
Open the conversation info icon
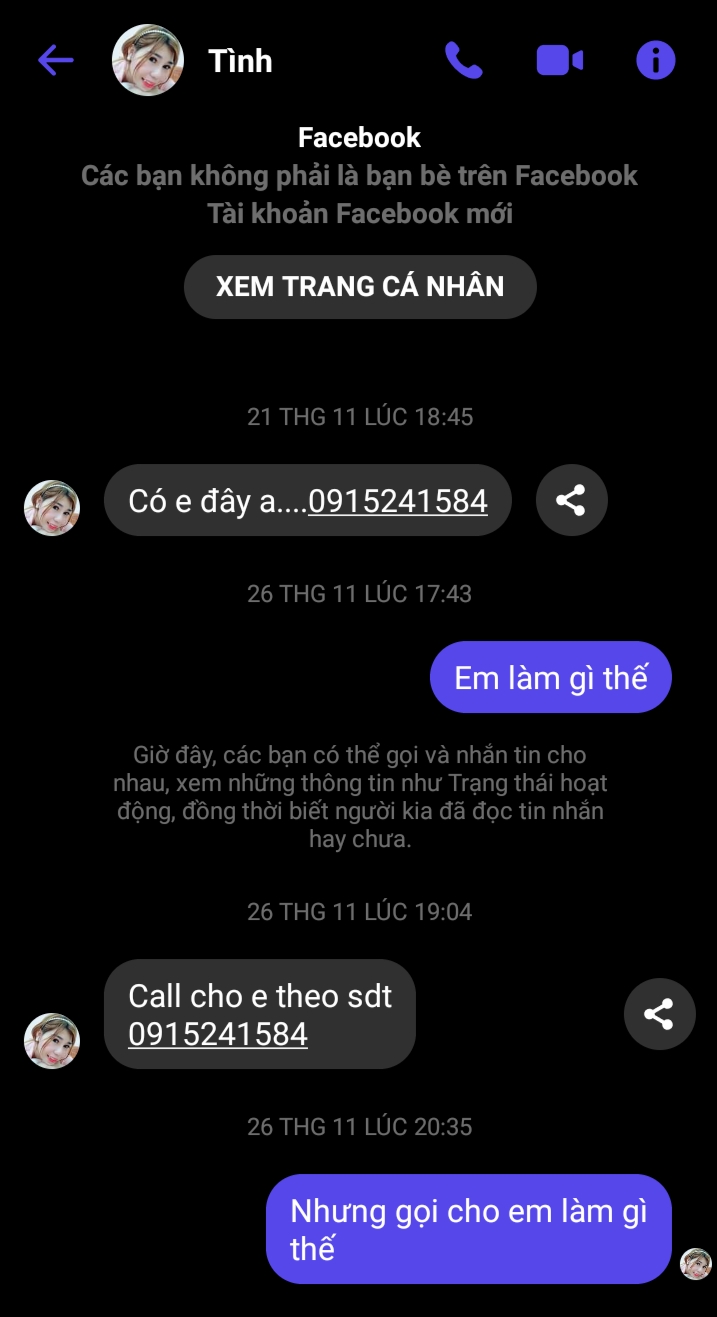pyautogui.click(x=656, y=61)
